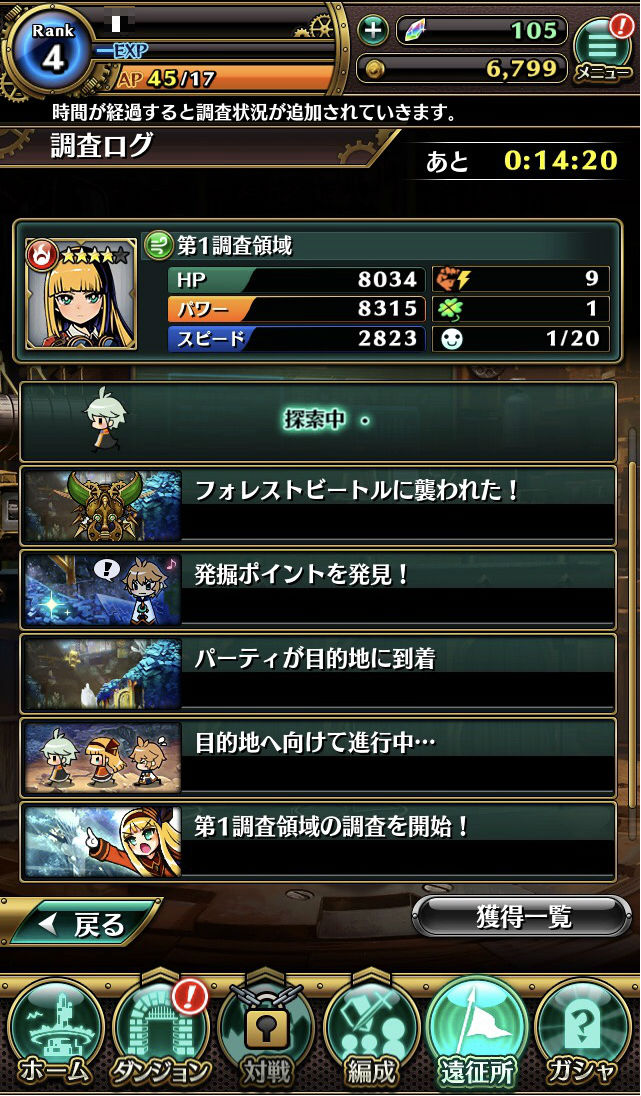Viewport: 641px width, 1096px height.
Task: Open the ダンジョン tab
Action: (x=160, y=1035)
